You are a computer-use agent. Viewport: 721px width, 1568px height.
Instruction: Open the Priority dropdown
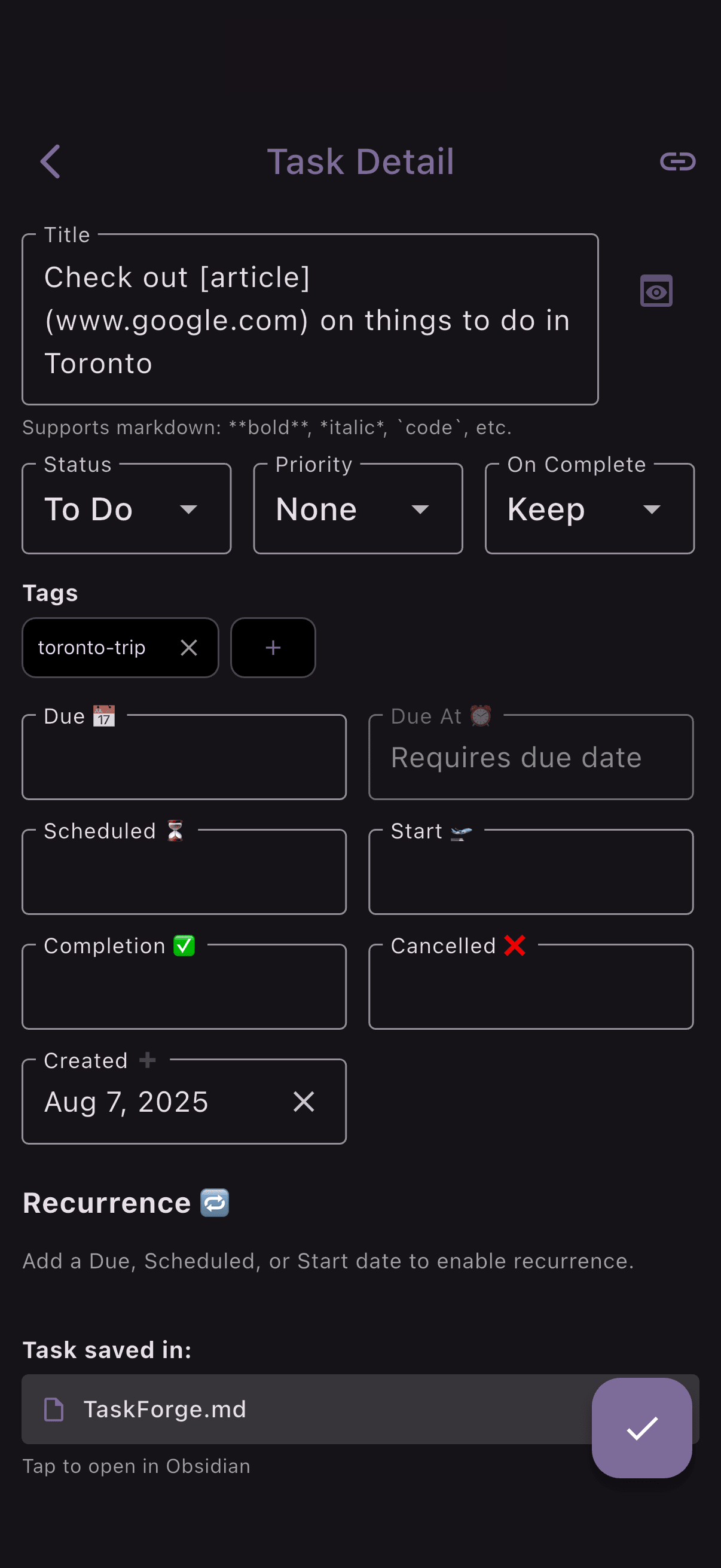point(358,509)
